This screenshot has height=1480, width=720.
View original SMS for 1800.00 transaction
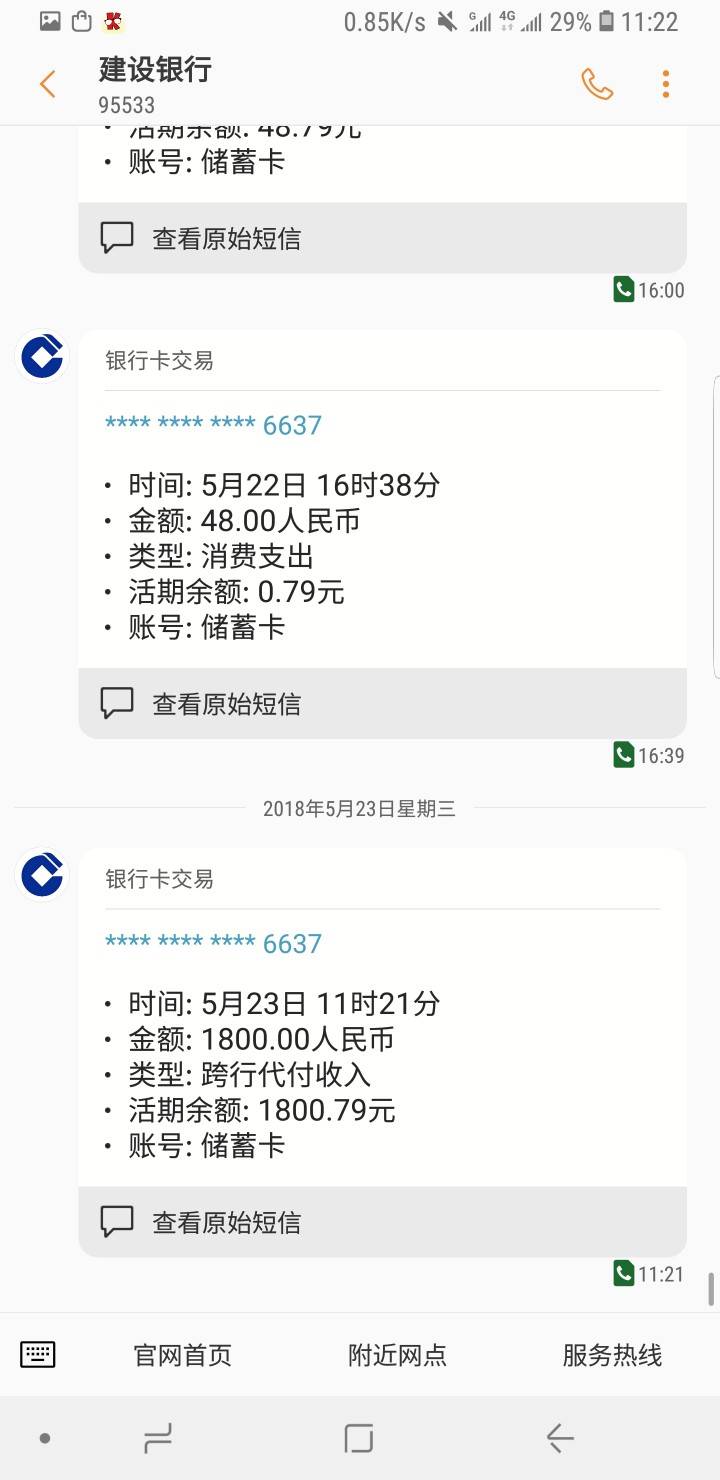click(382, 1222)
